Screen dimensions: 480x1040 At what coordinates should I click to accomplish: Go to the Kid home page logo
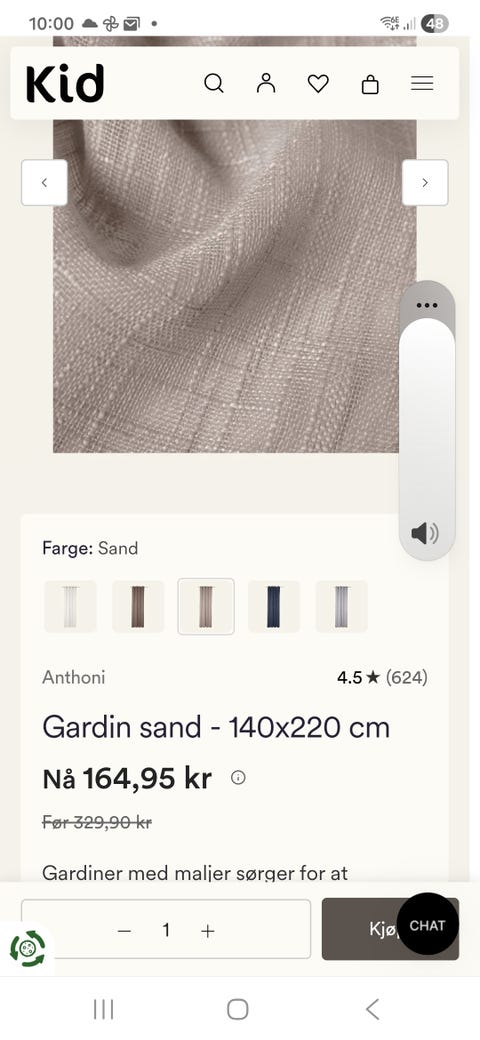pos(65,84)
